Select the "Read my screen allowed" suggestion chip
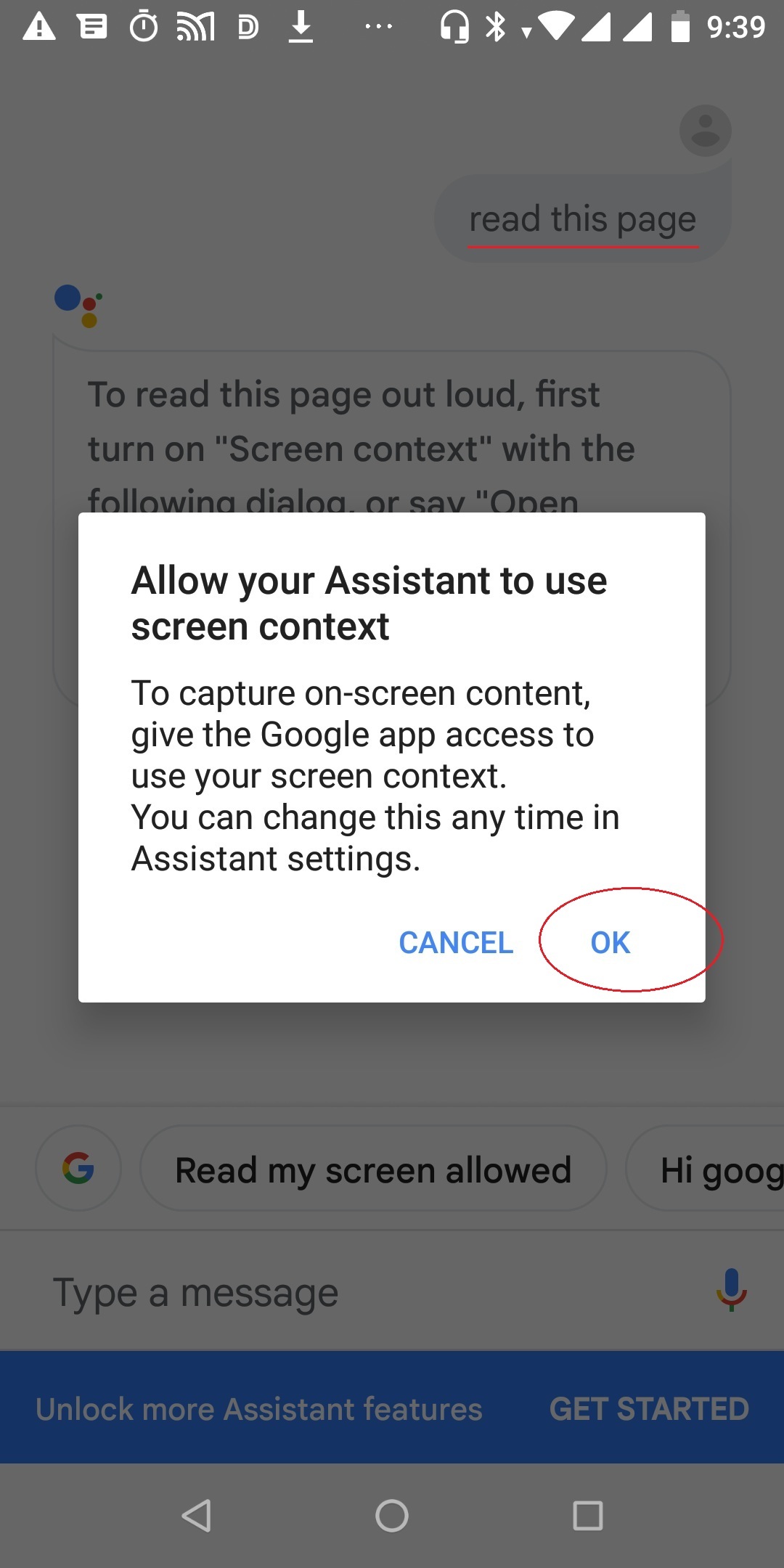Screen dimensions: 784x1568 point(373,1169)
